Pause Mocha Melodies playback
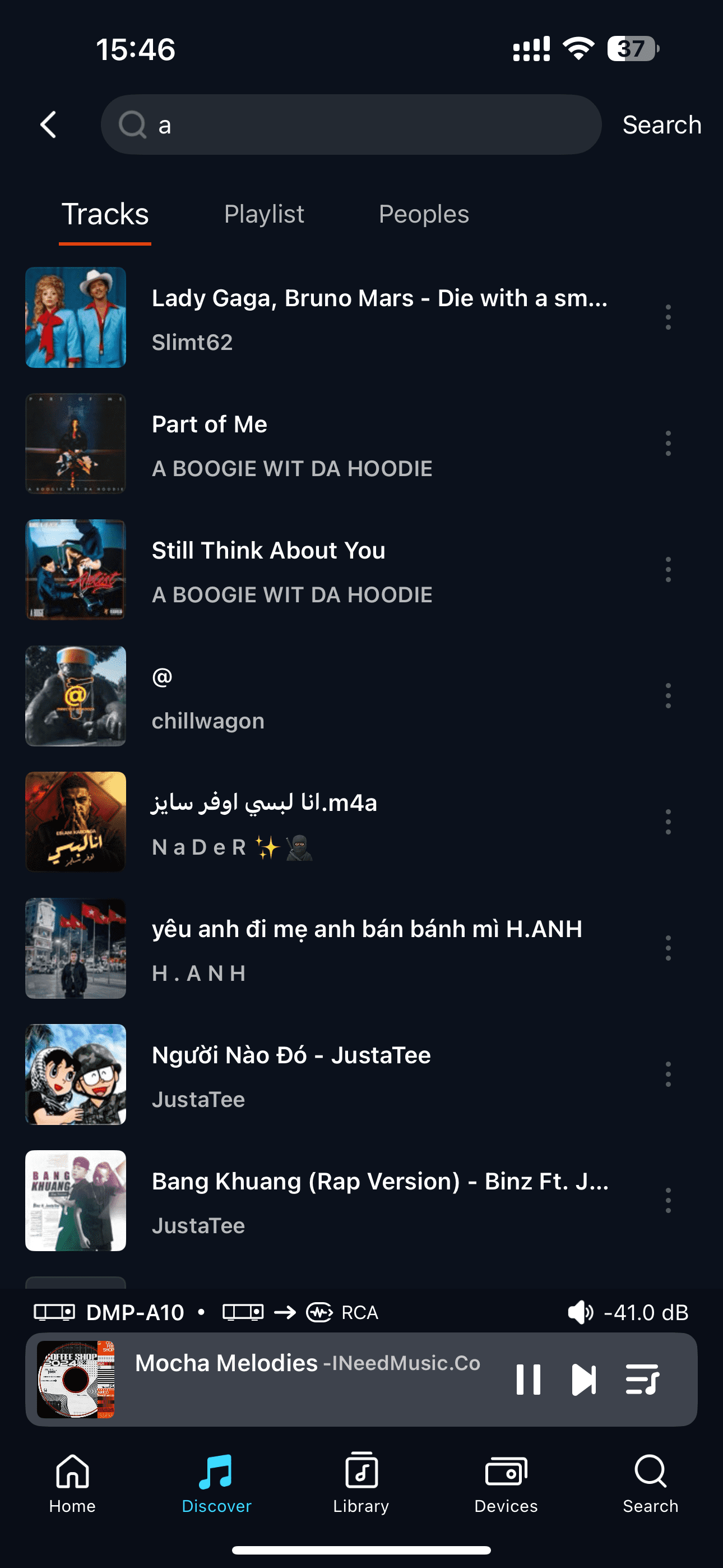723x1568 pixels. pos(527,1380)
